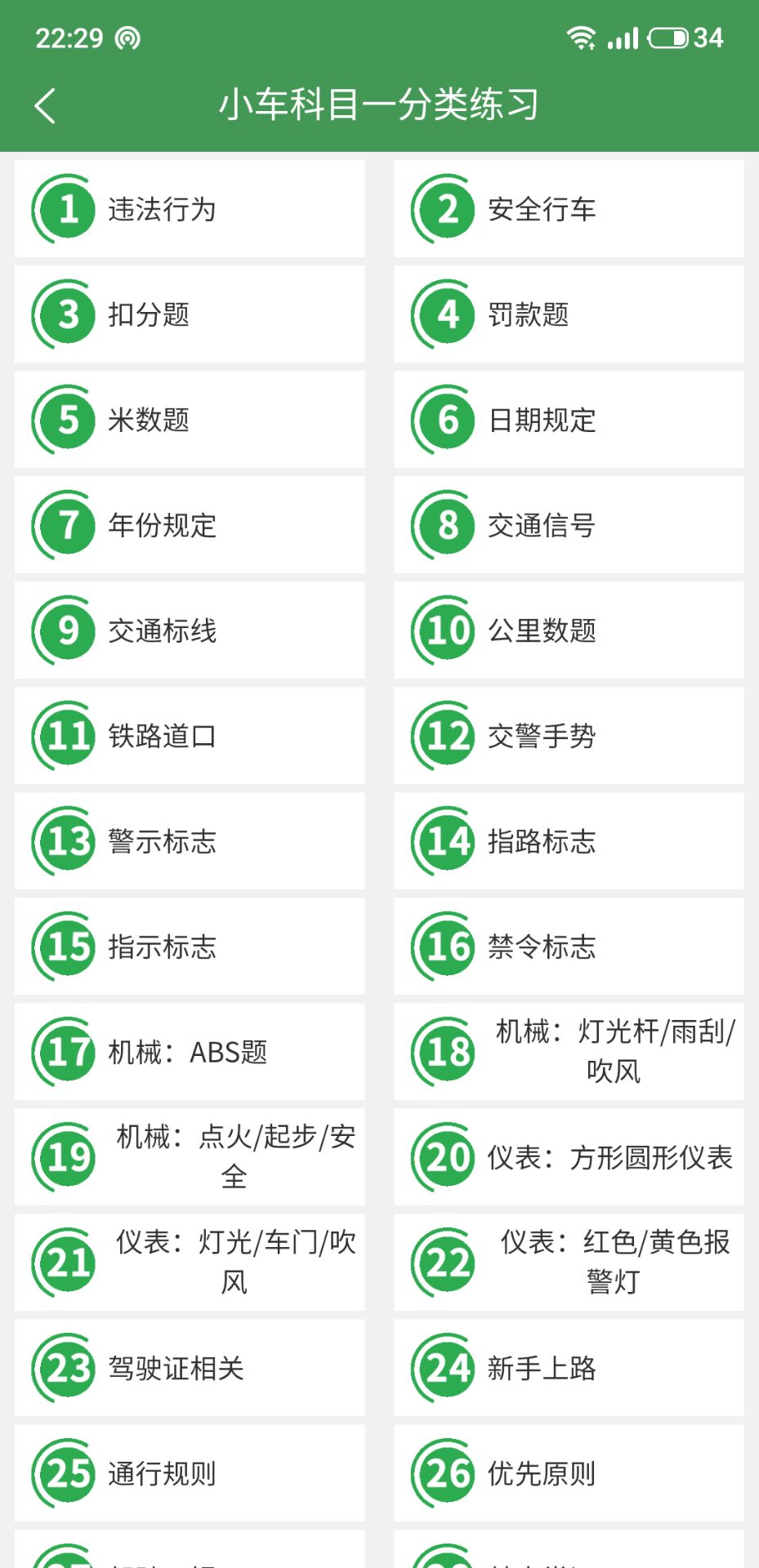The image size is (759, 1568).
Task: Tap 驾驶证相关 category
Action: pyautogui.click(x=190, y=1368)
